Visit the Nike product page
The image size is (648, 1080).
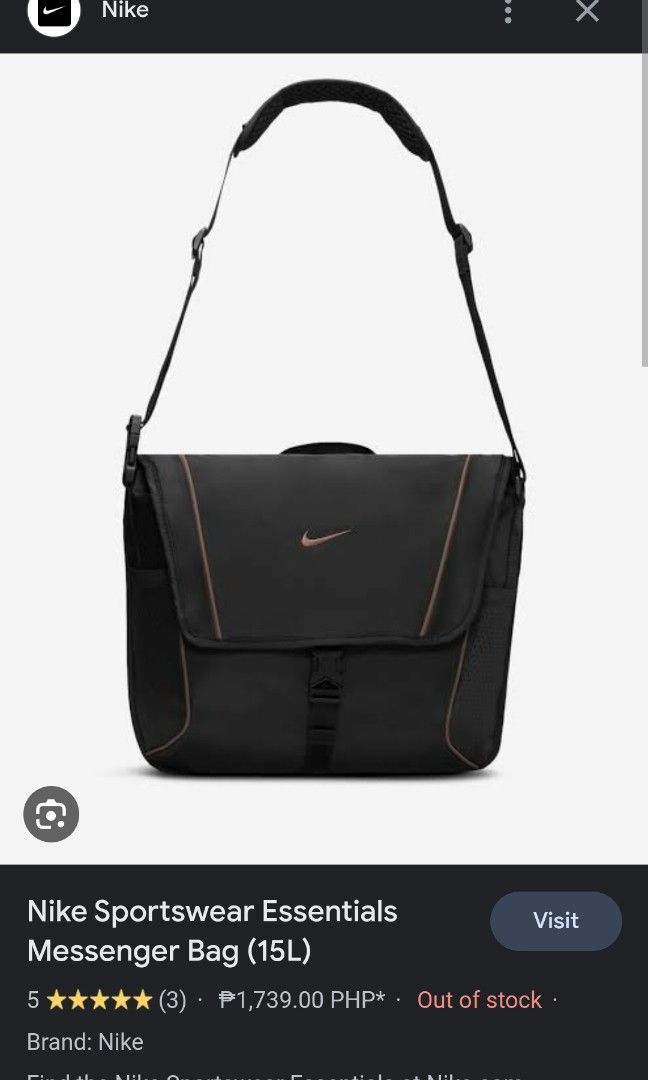click(x=555, y=920)
